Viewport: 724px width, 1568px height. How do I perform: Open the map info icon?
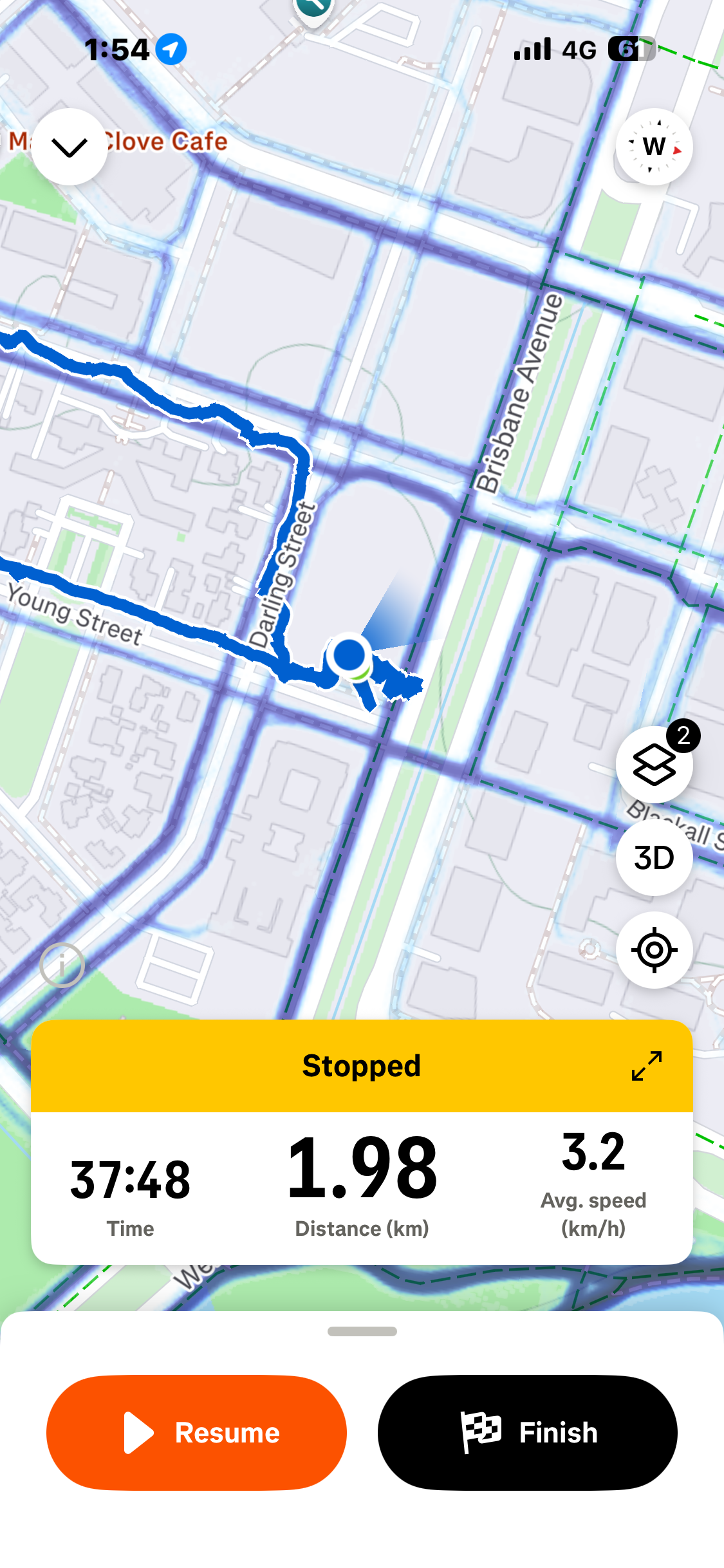click(62, 966)
